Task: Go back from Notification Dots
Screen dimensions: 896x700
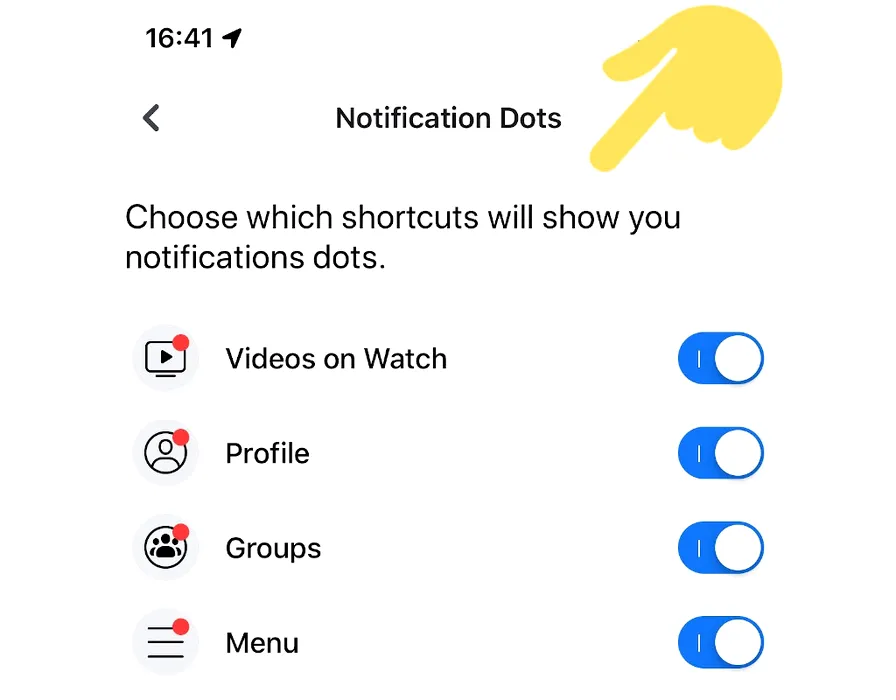Action: (x=151, y=118)
